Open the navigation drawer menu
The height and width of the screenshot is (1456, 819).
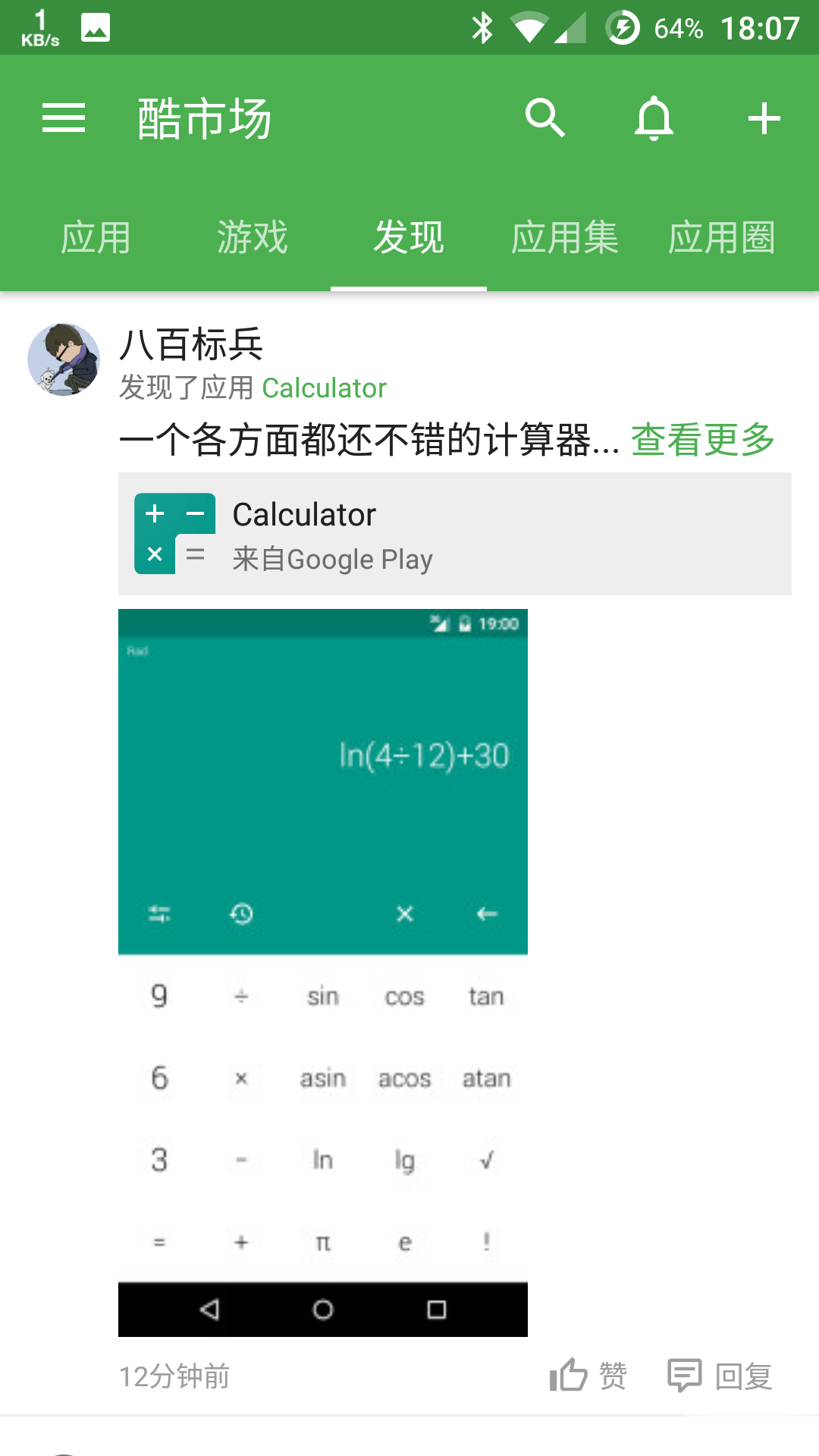[64, 118]
